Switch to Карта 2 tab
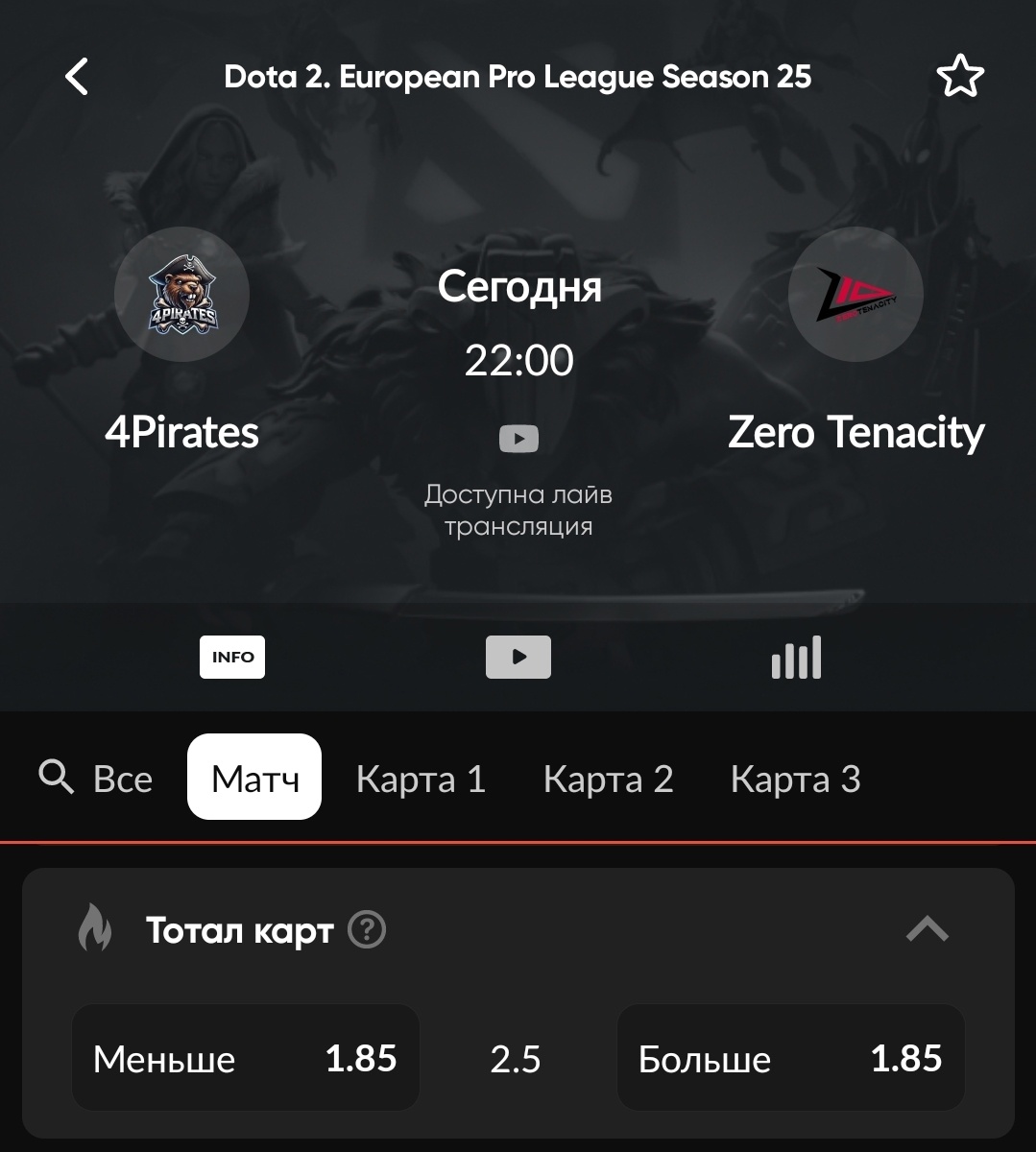 608,779
